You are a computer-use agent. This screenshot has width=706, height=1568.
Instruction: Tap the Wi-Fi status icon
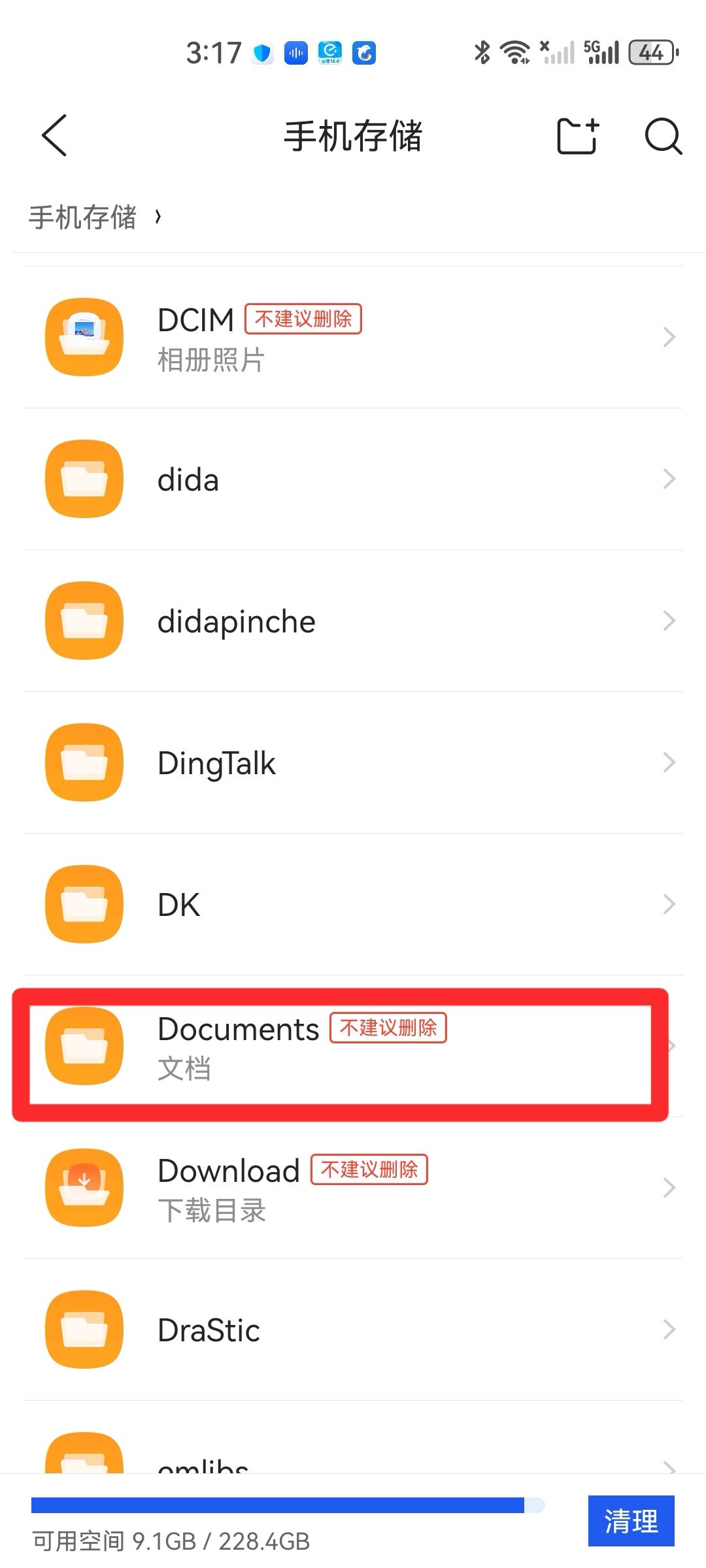[516, 52]
